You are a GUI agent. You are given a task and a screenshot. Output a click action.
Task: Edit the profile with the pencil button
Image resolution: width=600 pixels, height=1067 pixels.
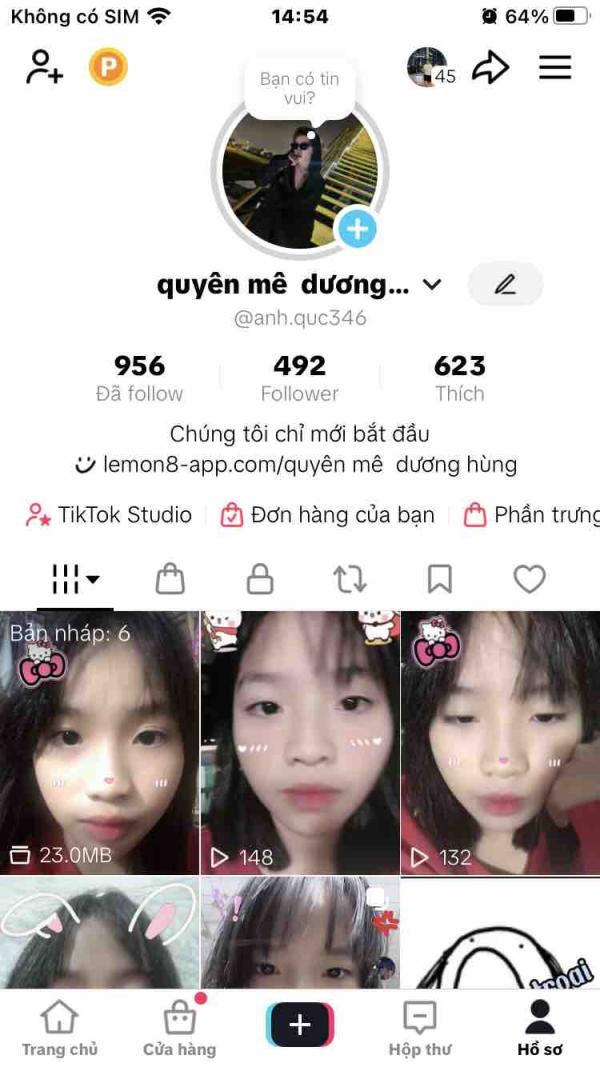tap(505, 285)
